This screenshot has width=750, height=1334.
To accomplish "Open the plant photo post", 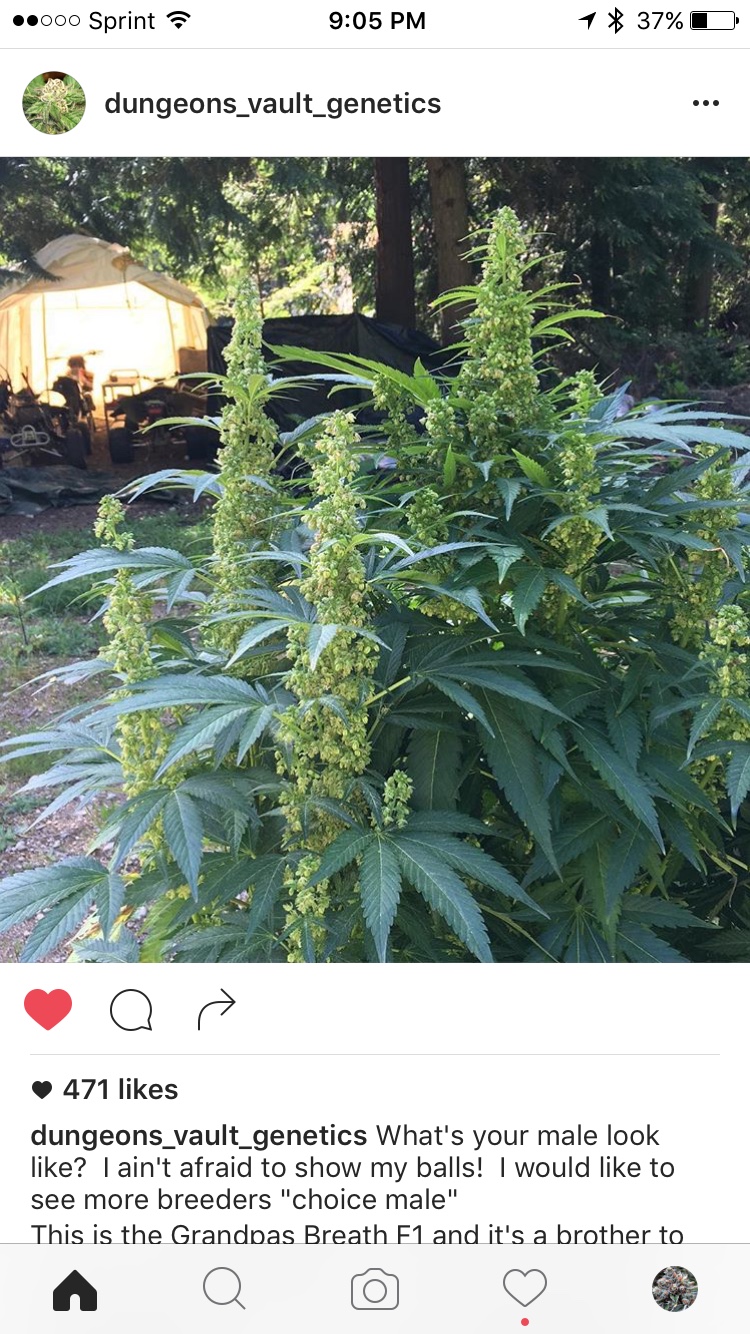I will pyautogui.click(x=375, y=560).
